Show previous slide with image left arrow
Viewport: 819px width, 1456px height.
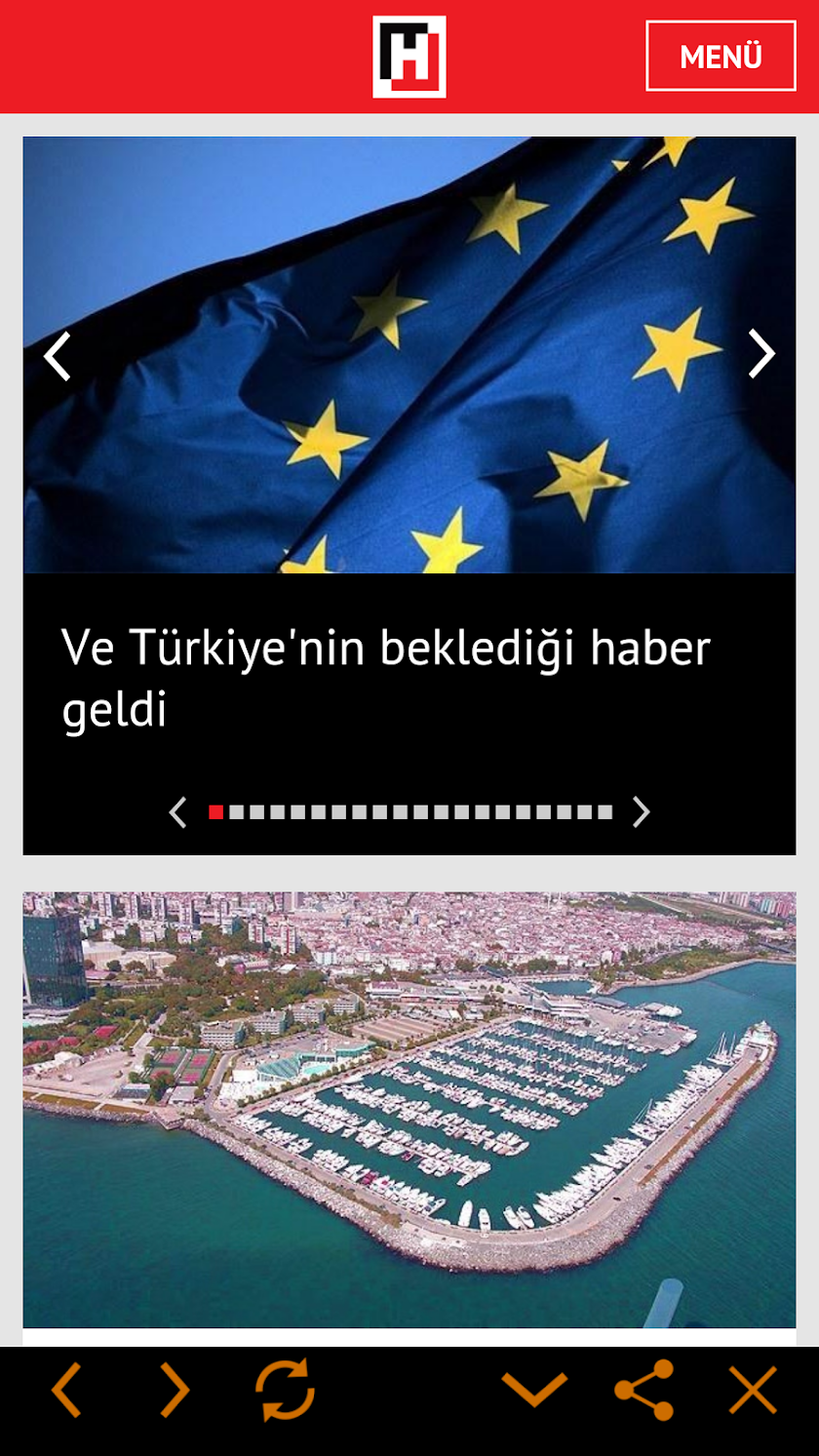point(58,355)
